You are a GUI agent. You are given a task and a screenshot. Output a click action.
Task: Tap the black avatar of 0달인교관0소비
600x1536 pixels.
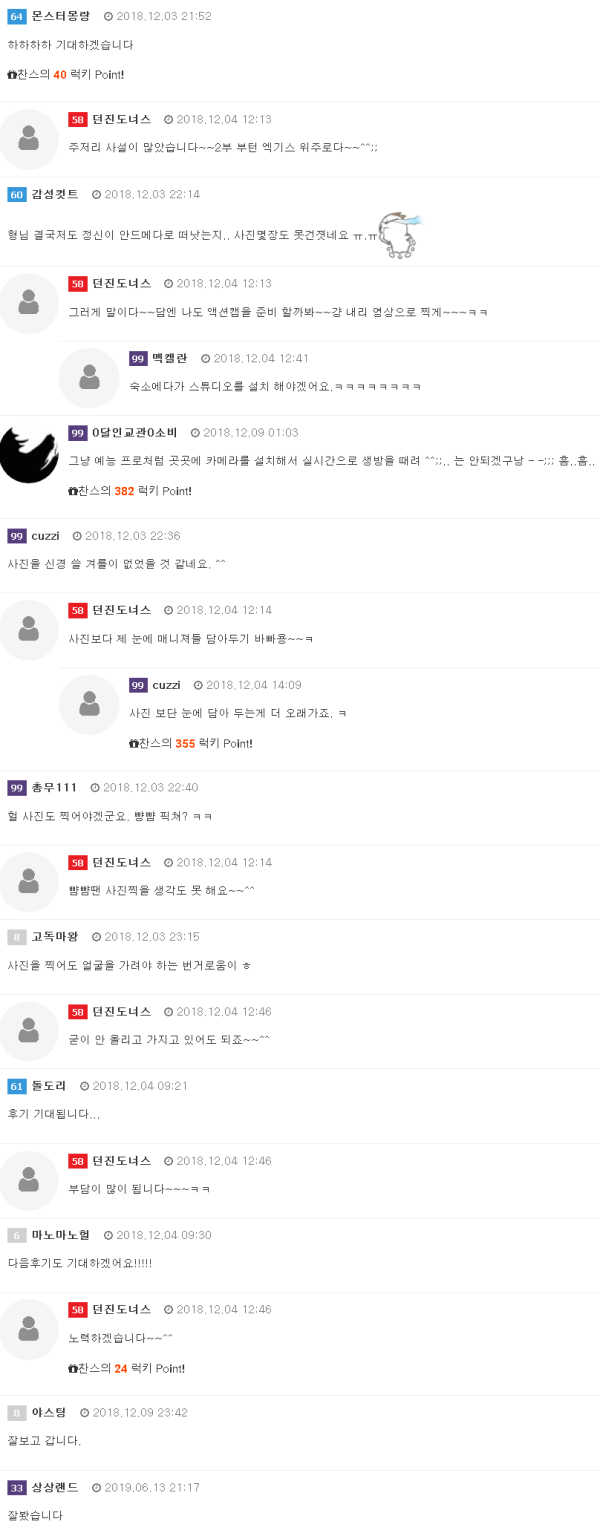coord(28,454)
